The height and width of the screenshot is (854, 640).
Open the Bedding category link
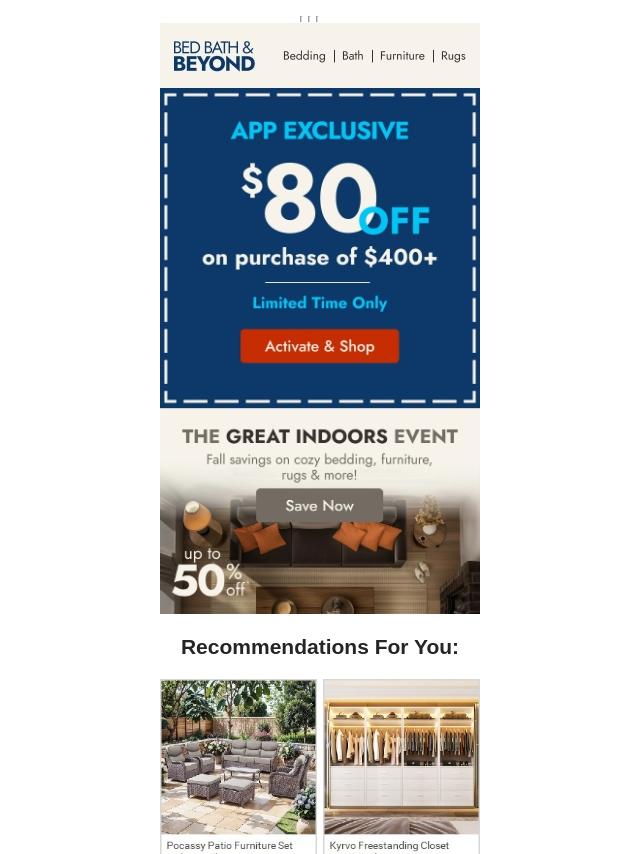304,56
